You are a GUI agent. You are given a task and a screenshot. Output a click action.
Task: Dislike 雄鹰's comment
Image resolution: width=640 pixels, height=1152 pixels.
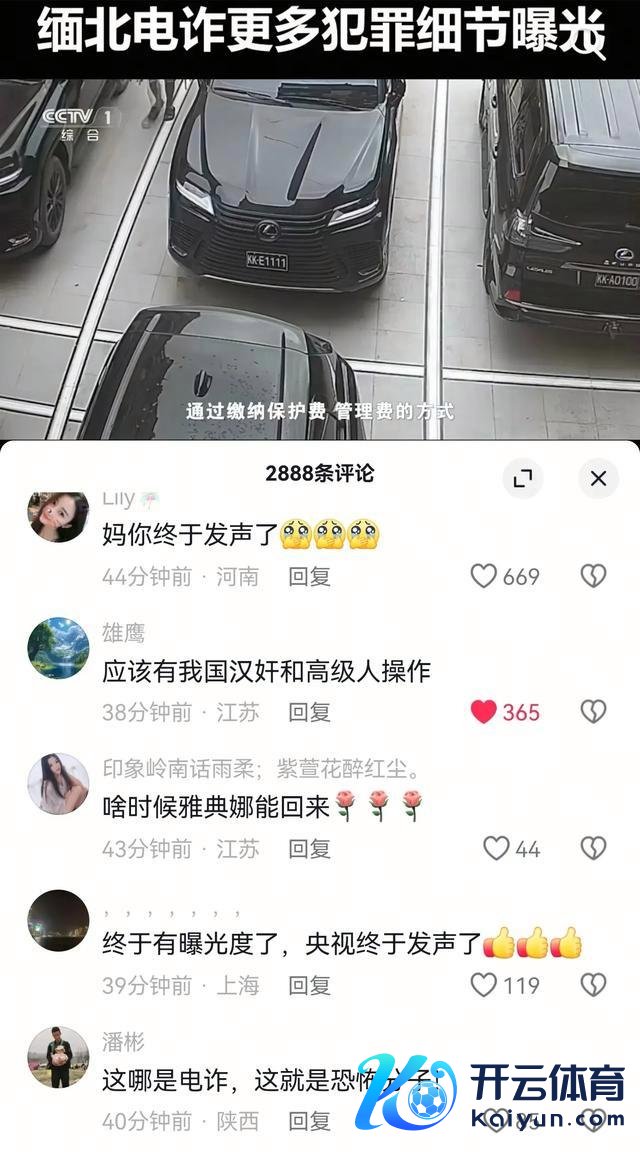click(594, 712)
